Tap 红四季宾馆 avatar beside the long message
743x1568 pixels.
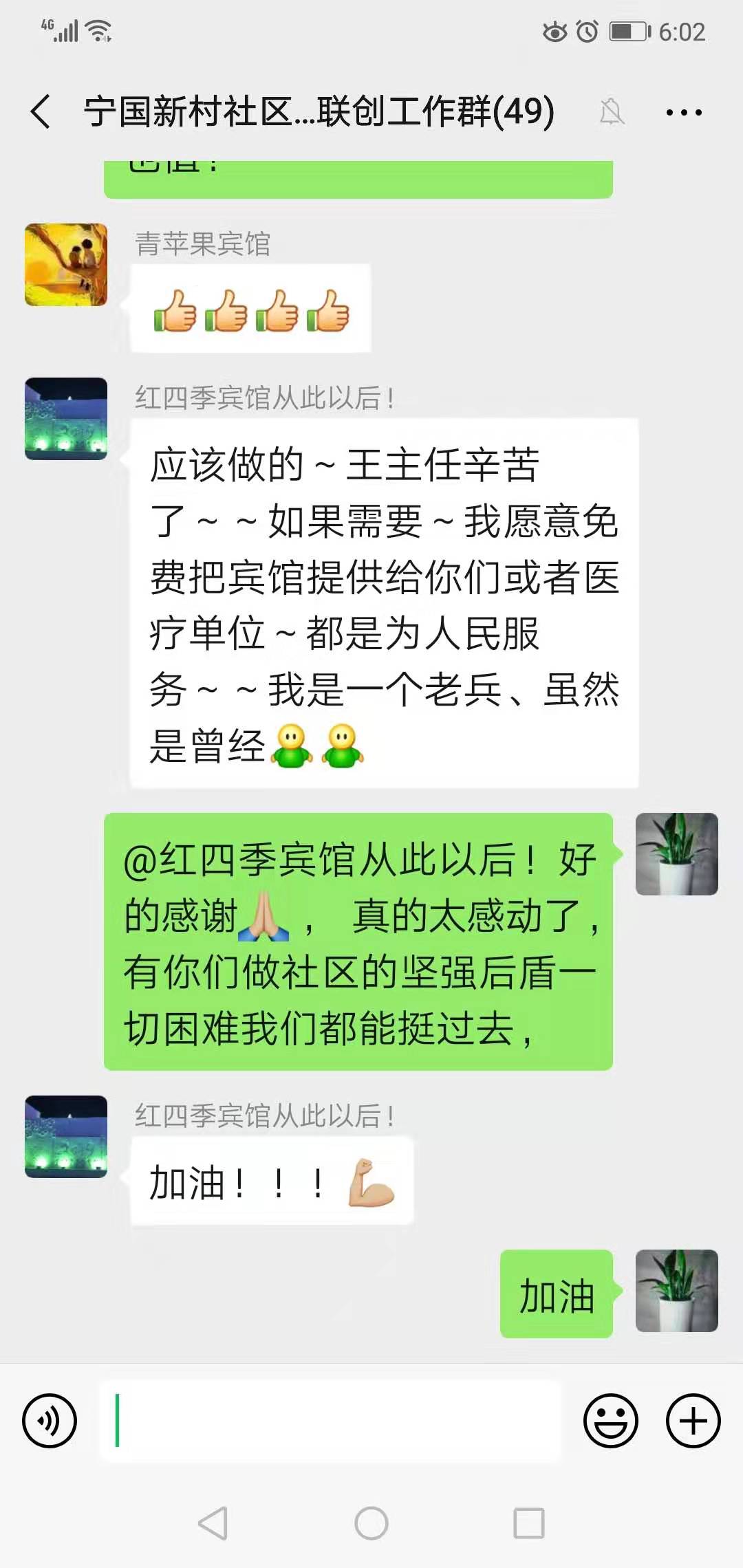(x=66, y=418)
